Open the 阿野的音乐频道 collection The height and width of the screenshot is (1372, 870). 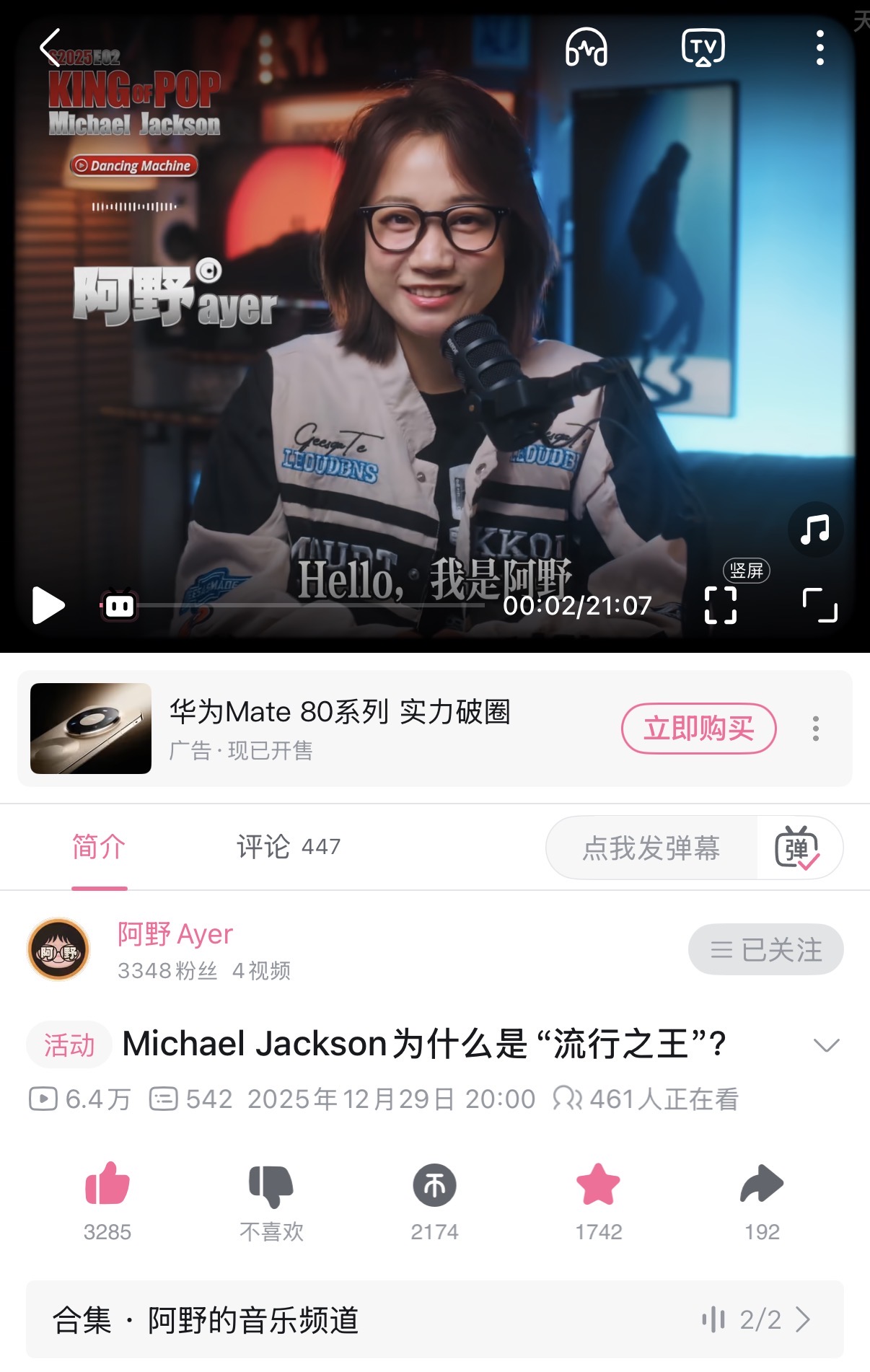434,1320
